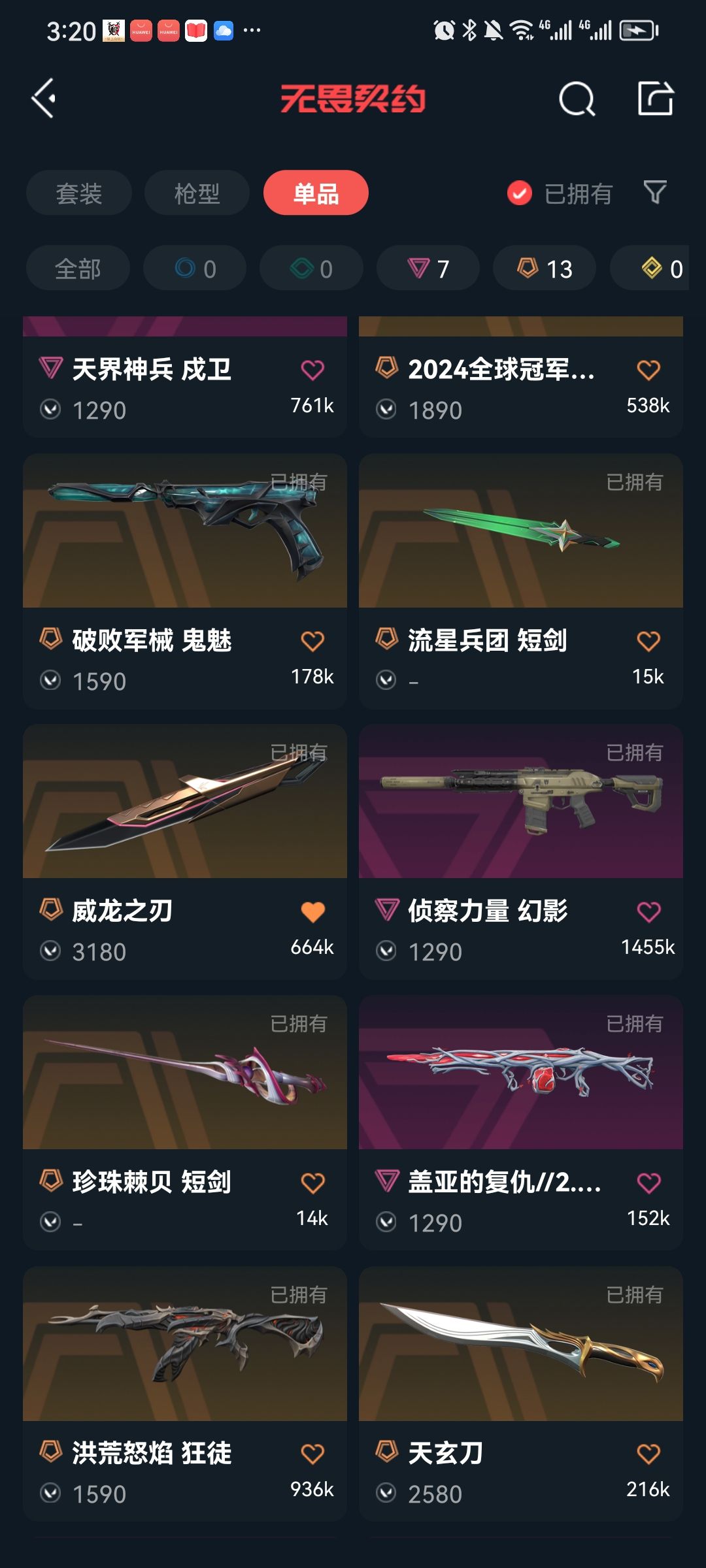The image size is (706, 1568).
Task: Open the 破败军械 鬼魅 skin card
Action: pyautogui.click(x=185, y=581)
